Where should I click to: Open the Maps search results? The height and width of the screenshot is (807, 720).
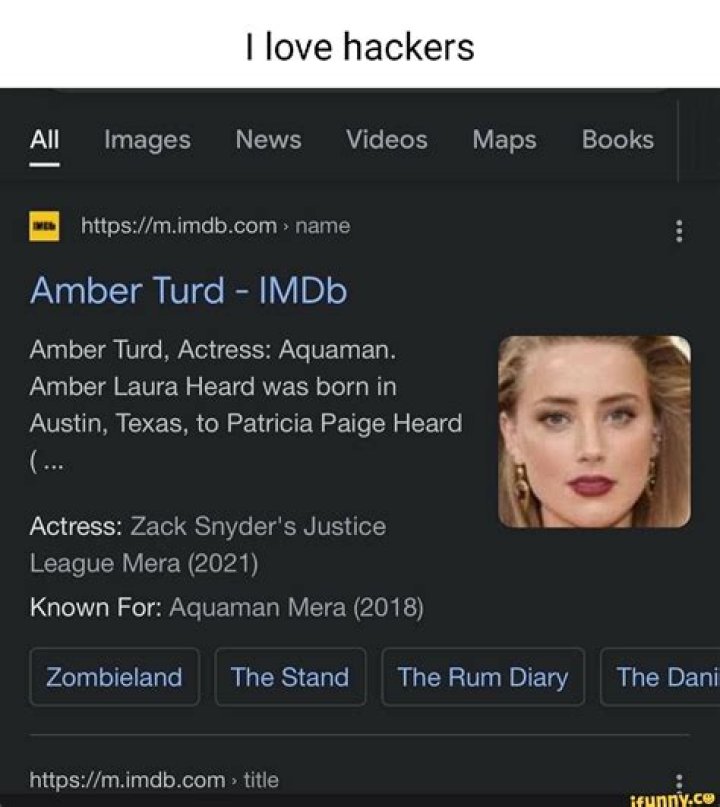[504, 140]
